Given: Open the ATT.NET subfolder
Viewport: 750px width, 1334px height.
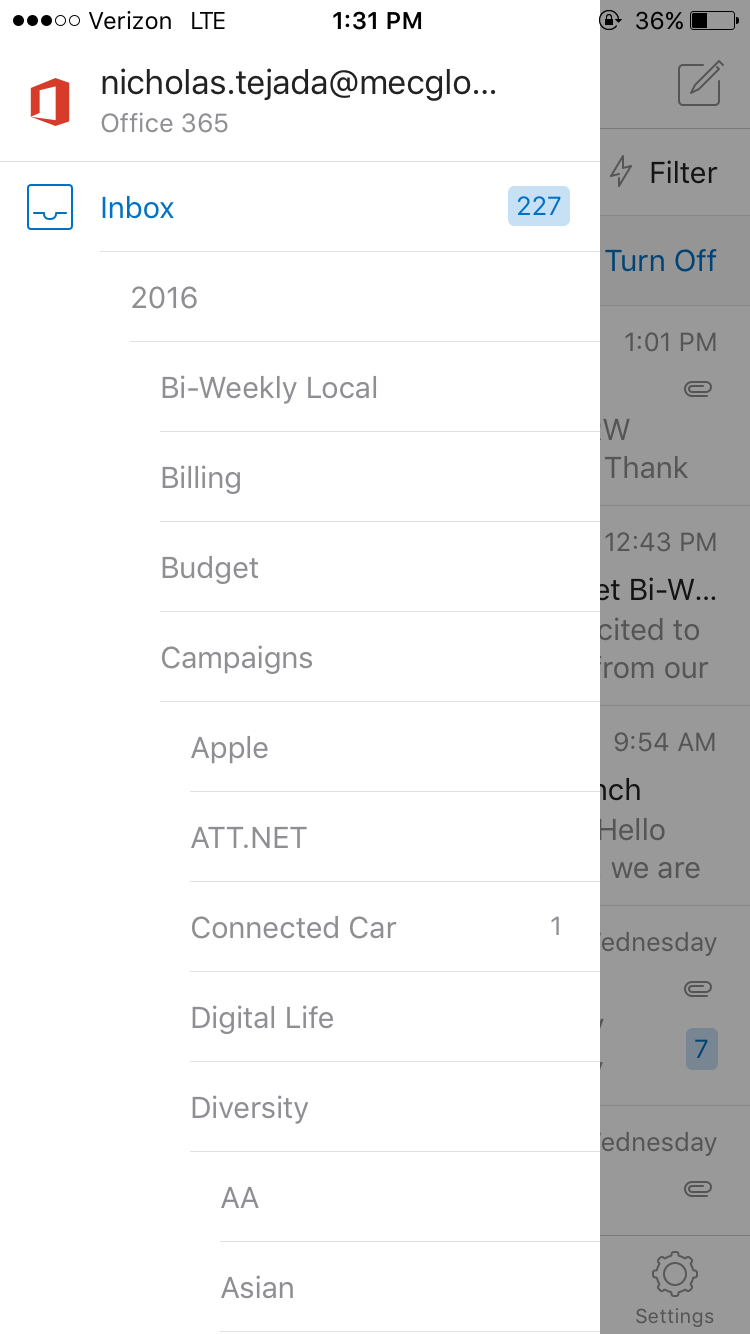Looking at the screenshot, I should (249, 838).
